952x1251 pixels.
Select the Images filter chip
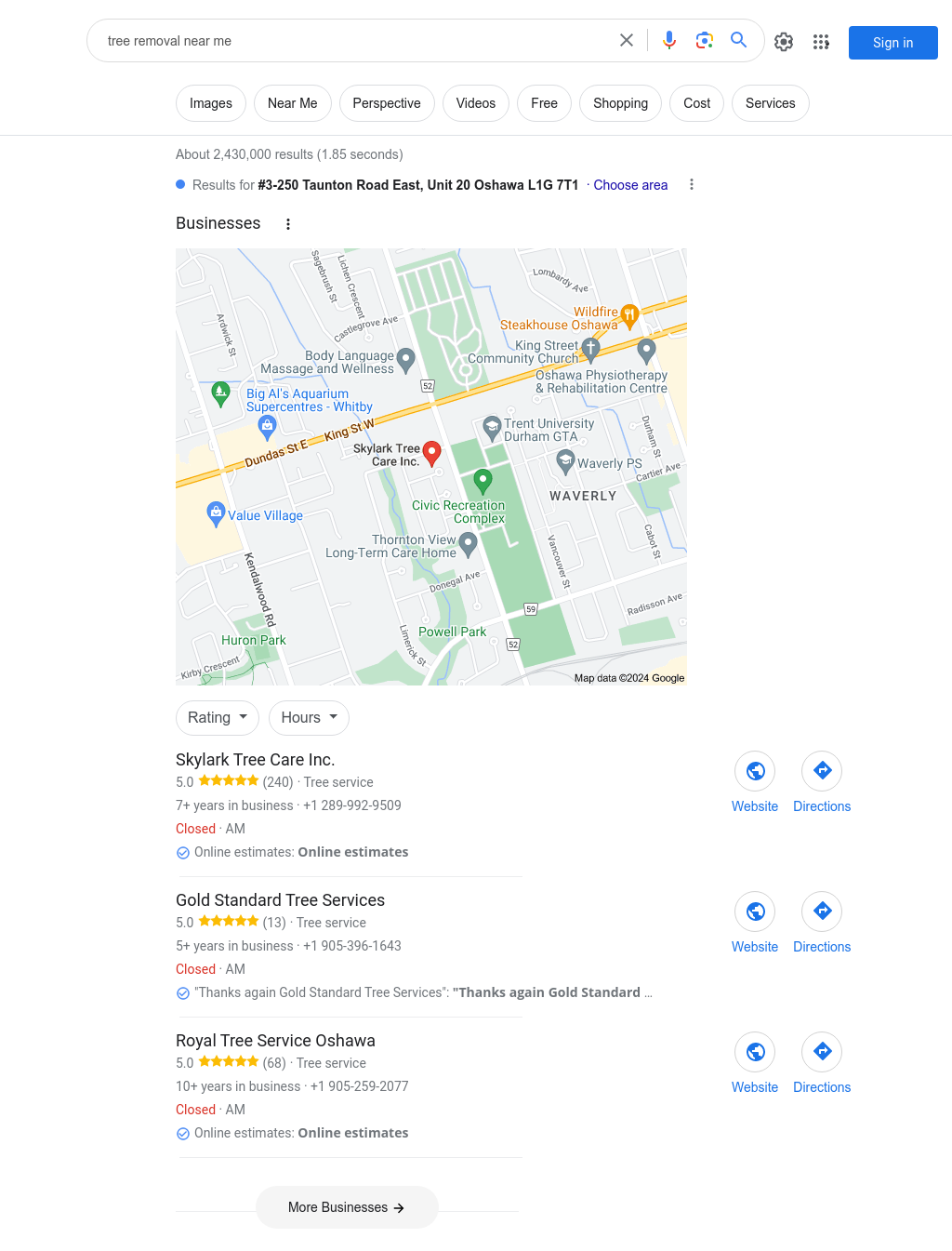coord(211,103)
